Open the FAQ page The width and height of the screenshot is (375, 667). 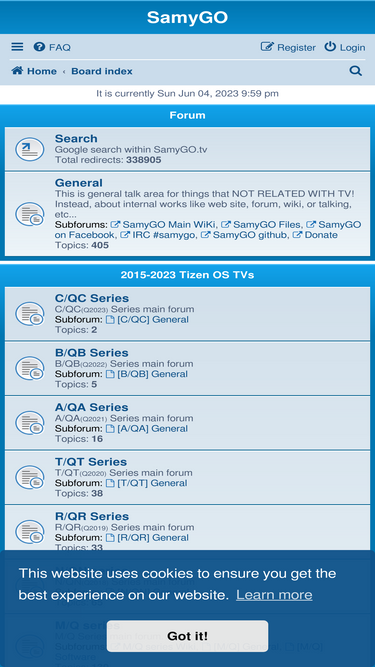tap(52, 47)
